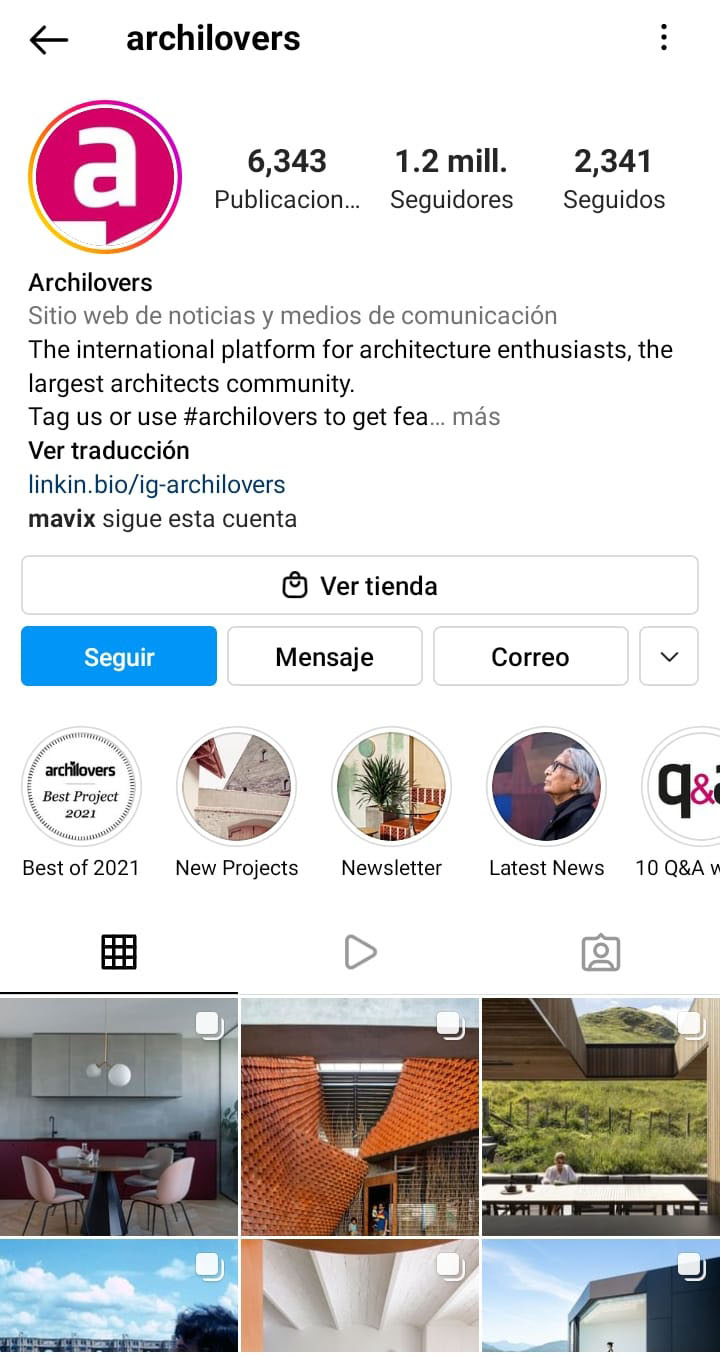This screenshot has width=720, height=1356.
Task: Send a message via Mensaje
Action: click(x=325, y=656)
